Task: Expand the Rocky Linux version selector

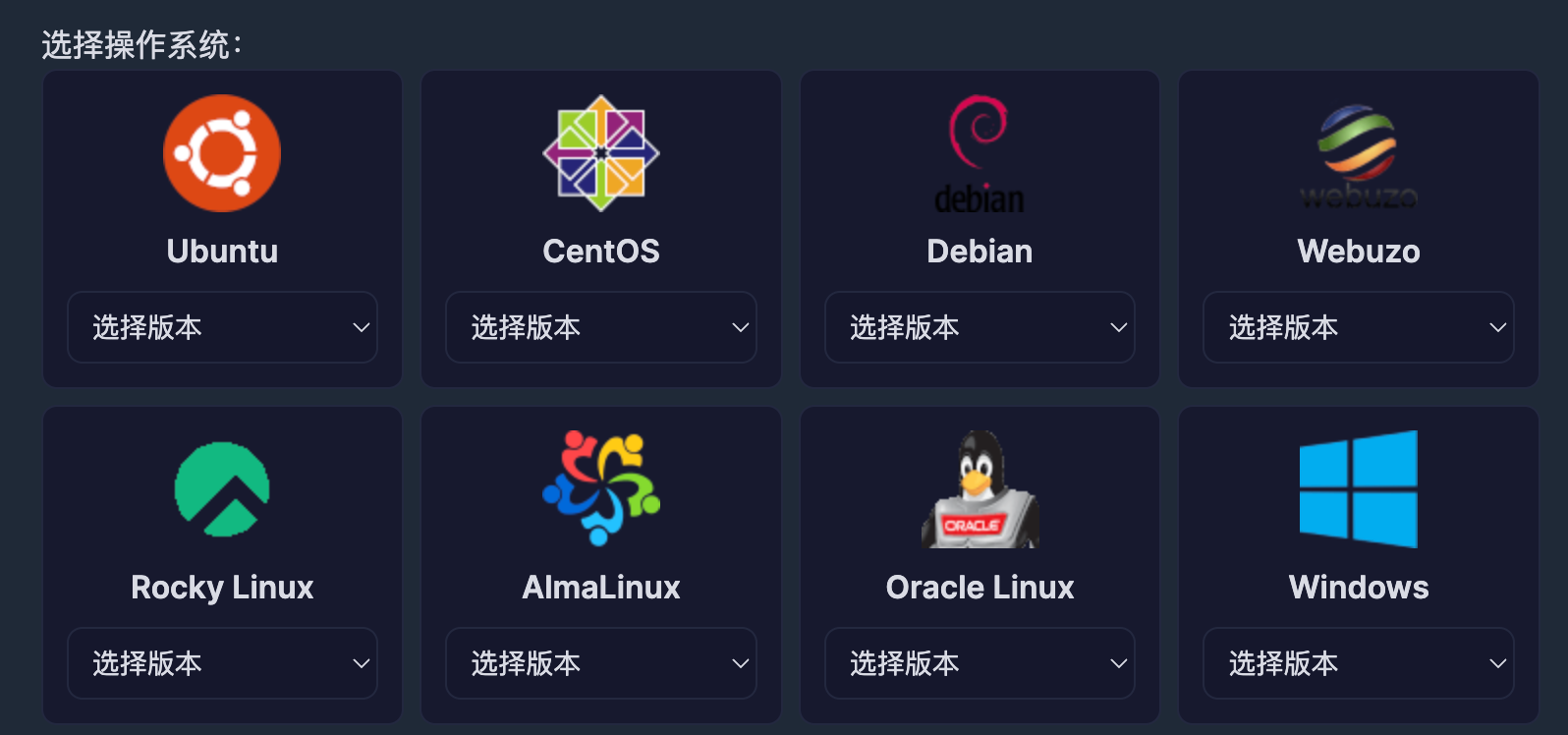Action: point(222,663)
